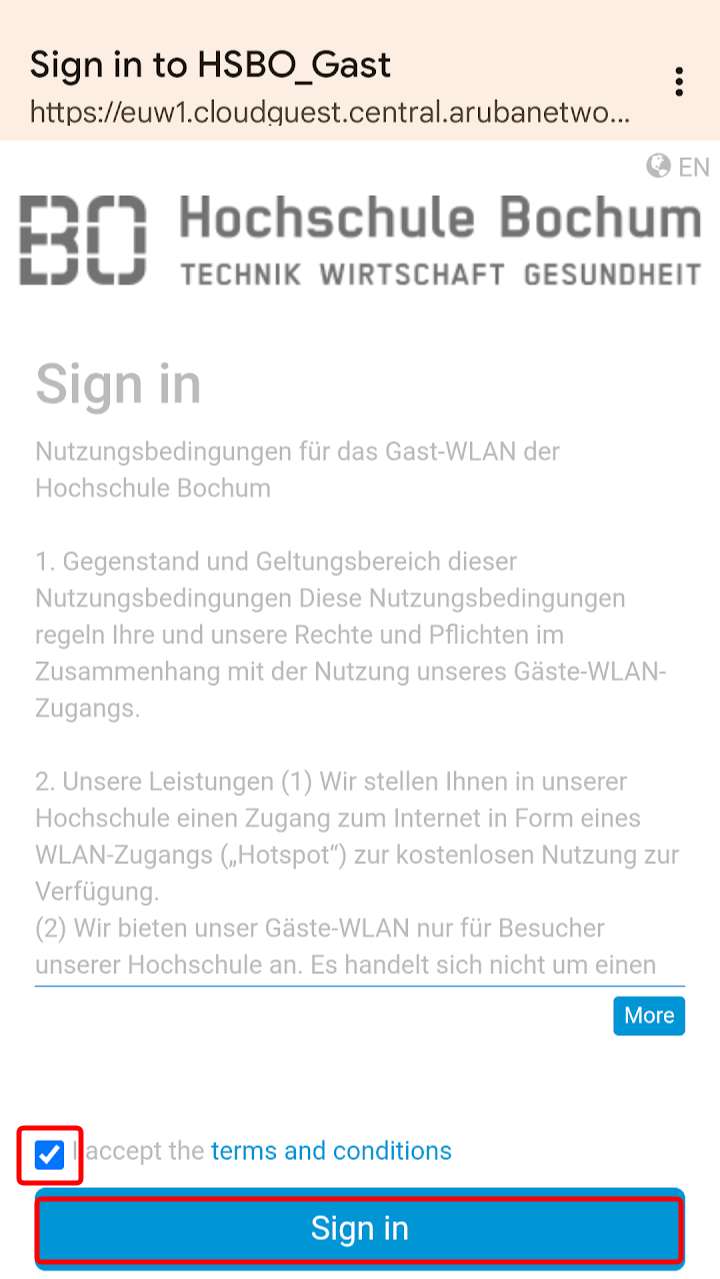Open the terms and conditions link
The height and width of the screenshot is (1279, 720).
click(x=331, y=1151)
